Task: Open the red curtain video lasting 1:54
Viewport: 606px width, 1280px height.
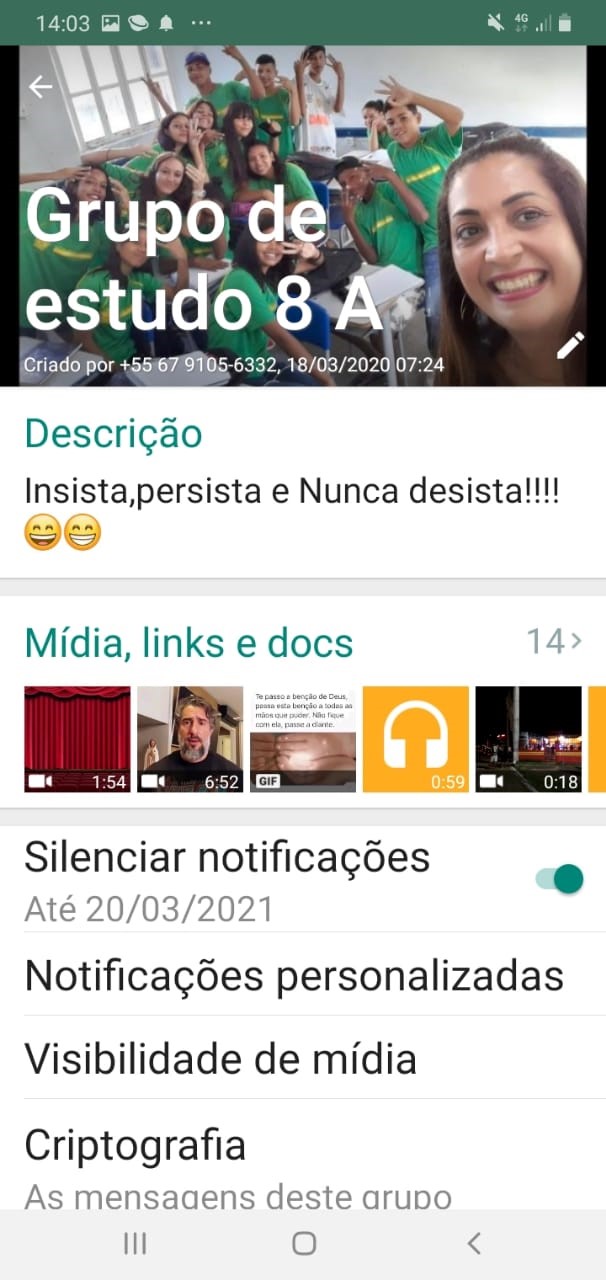Action: pyautogui.click(x=77, y=739)
